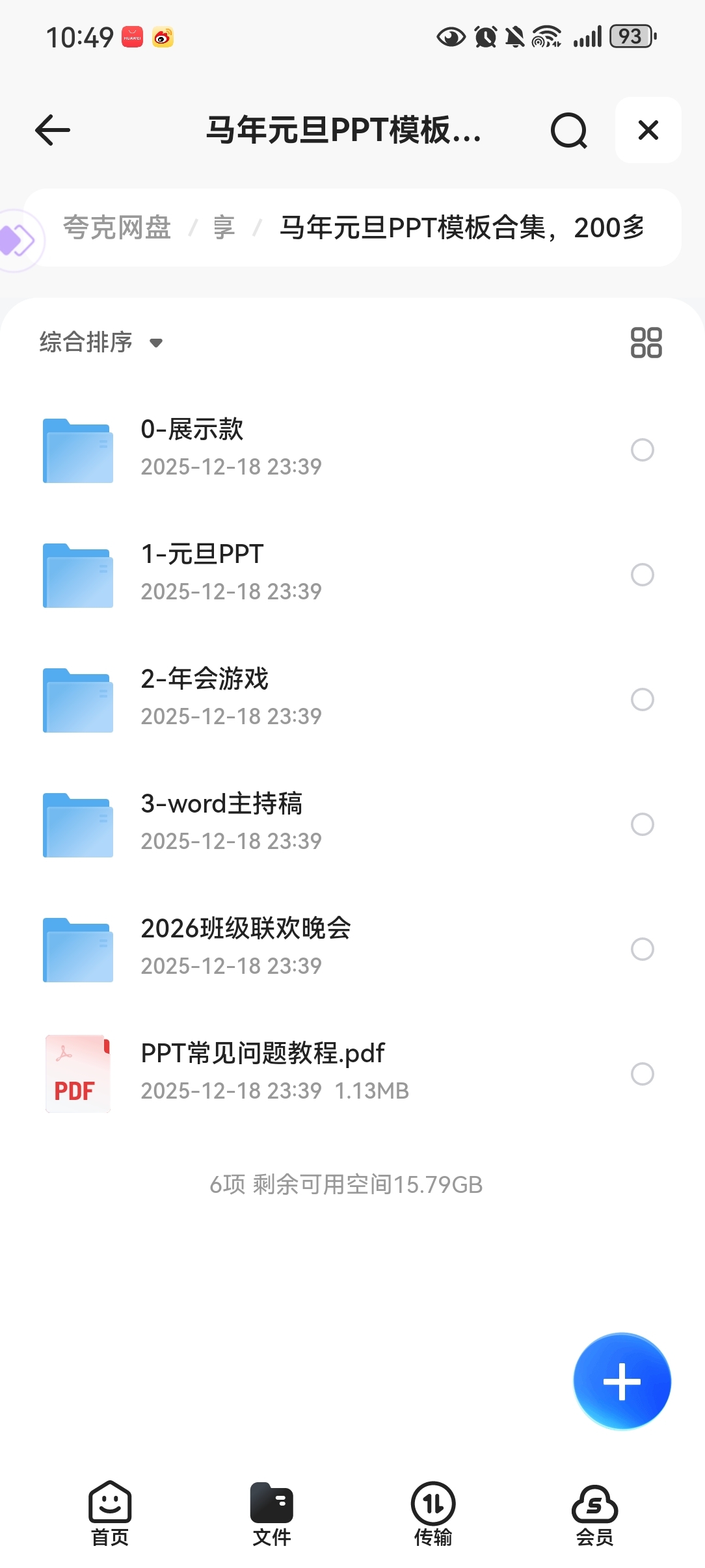Close the folder view with X

(x=648, y=130)
